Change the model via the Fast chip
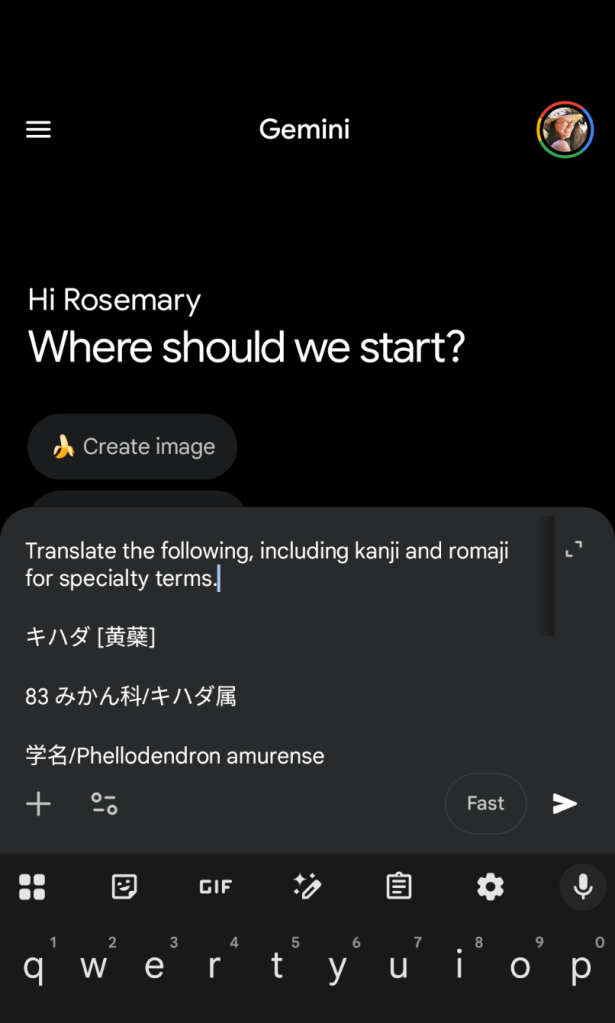615x1023 pixels. tap(485, 803)
